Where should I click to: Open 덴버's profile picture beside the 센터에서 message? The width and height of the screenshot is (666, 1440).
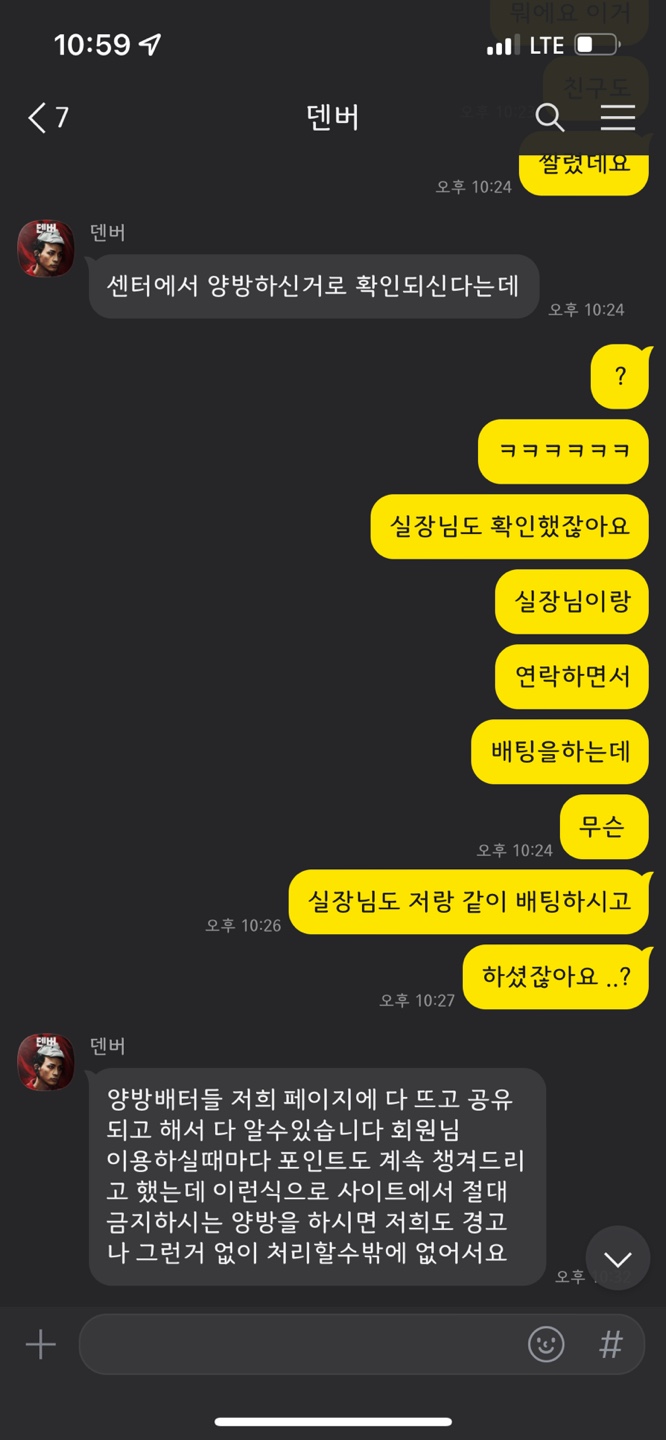tap(46, 249)
